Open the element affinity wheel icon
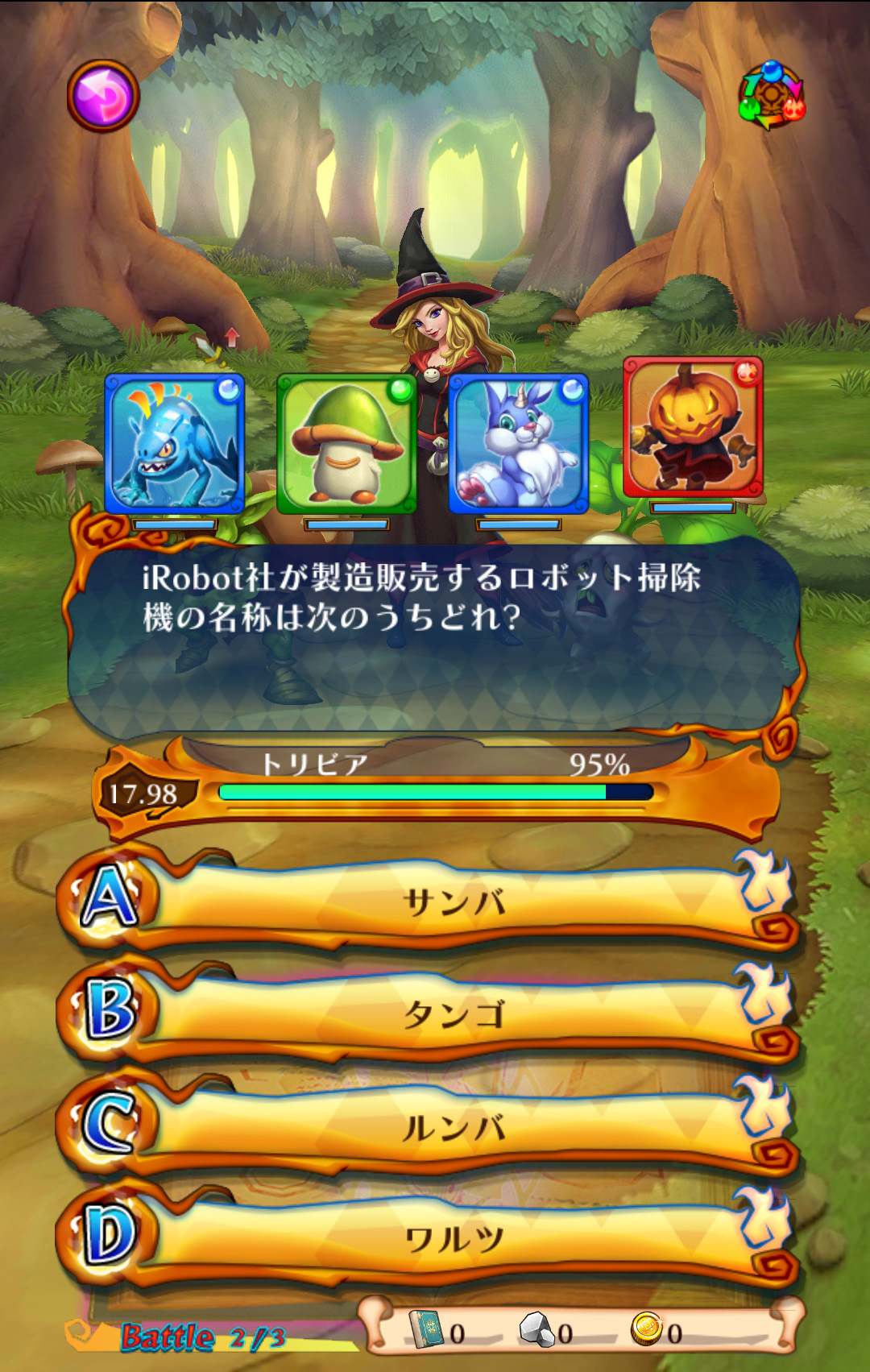Viewport: 870px width, 1372px height. click(772, 95)
